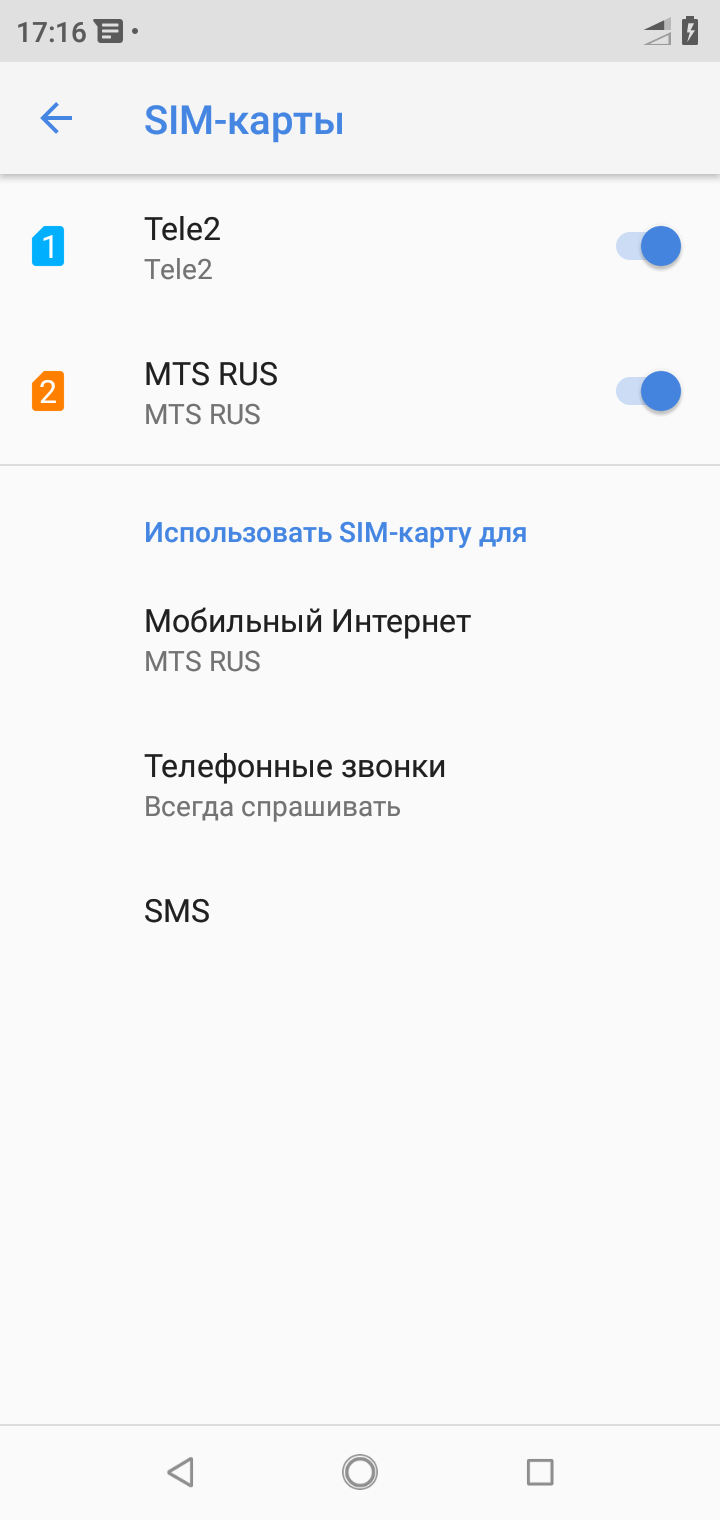Tap the system home button
This screenshot has height=1520, width=720.
[x=360, y=1471]
